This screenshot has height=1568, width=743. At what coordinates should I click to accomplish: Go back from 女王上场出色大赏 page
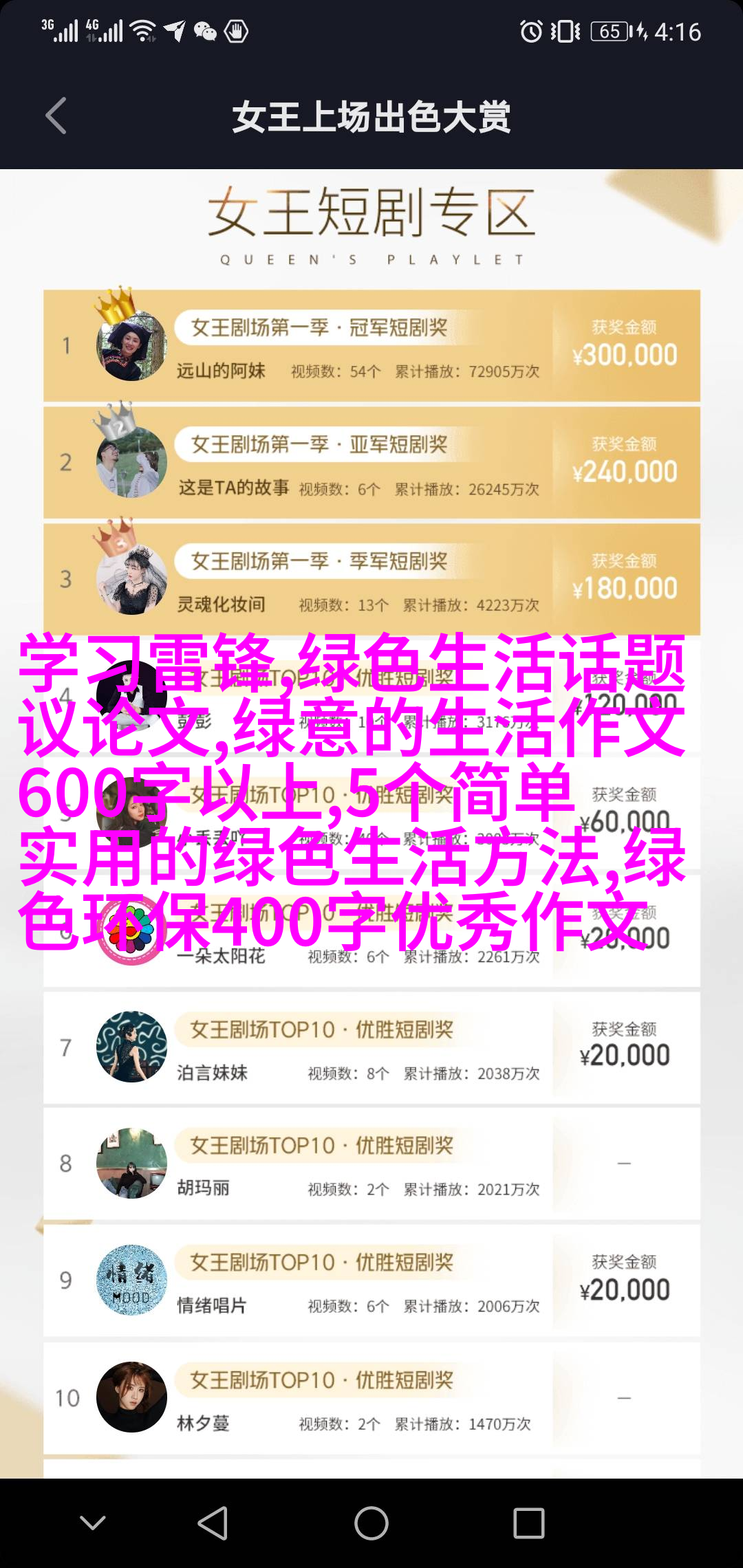point(56,116)
